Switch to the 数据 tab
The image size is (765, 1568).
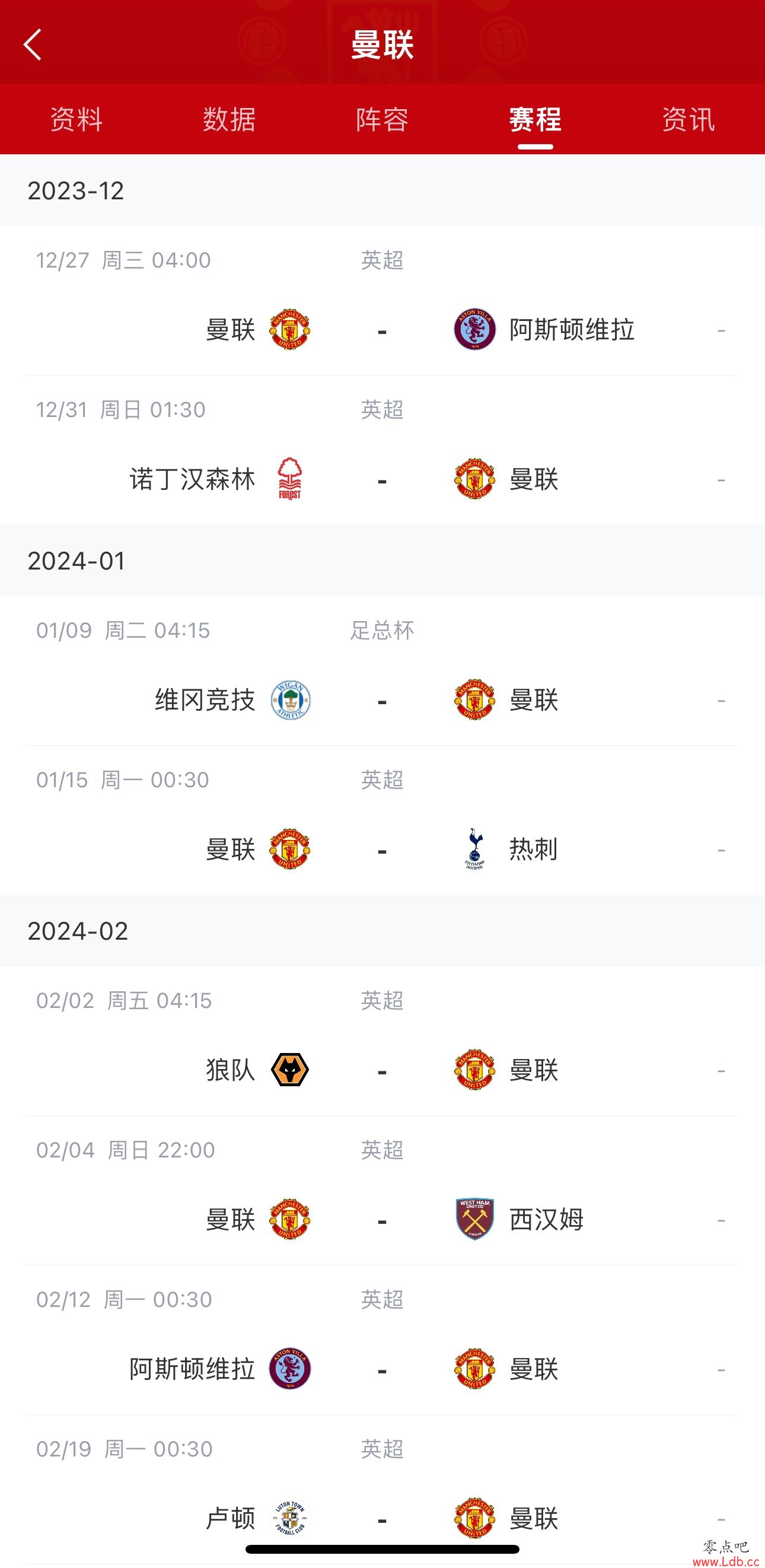pyautogui.click(x=230, y=119)
